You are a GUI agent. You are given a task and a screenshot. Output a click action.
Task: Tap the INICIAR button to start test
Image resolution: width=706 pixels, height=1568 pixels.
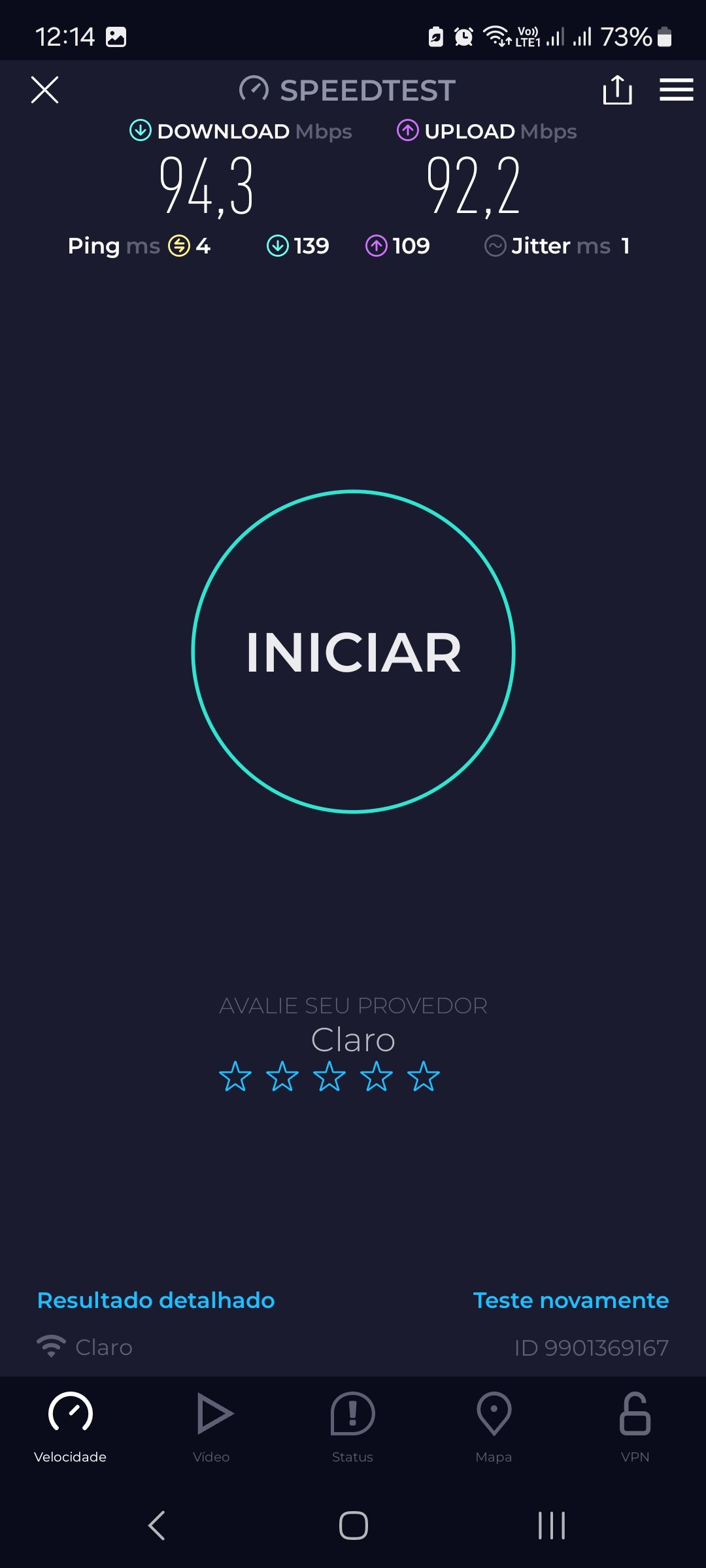click(x=353, y=651)
